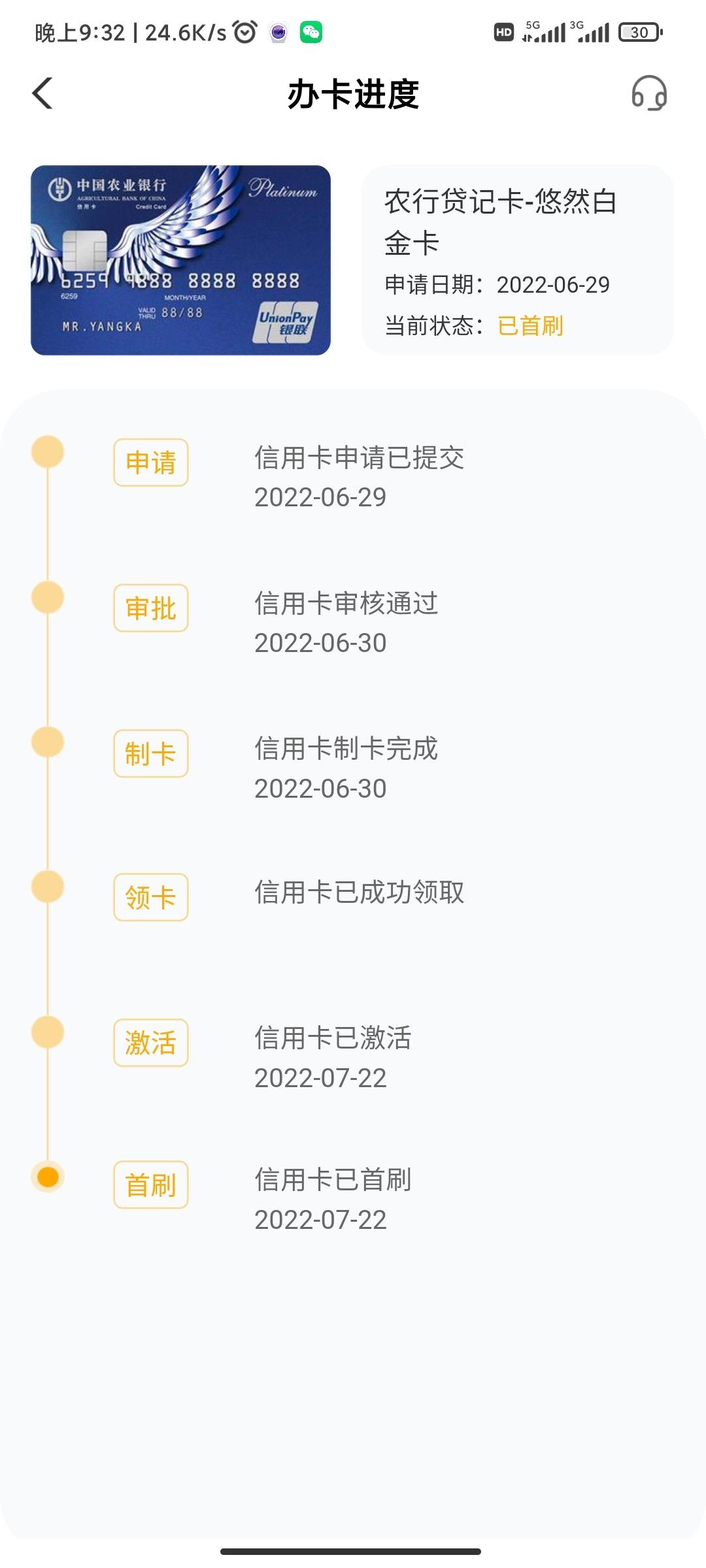The image size is (706, 1568).
Task: Go back using the top-left arrow
Action: tap(42, 93)
